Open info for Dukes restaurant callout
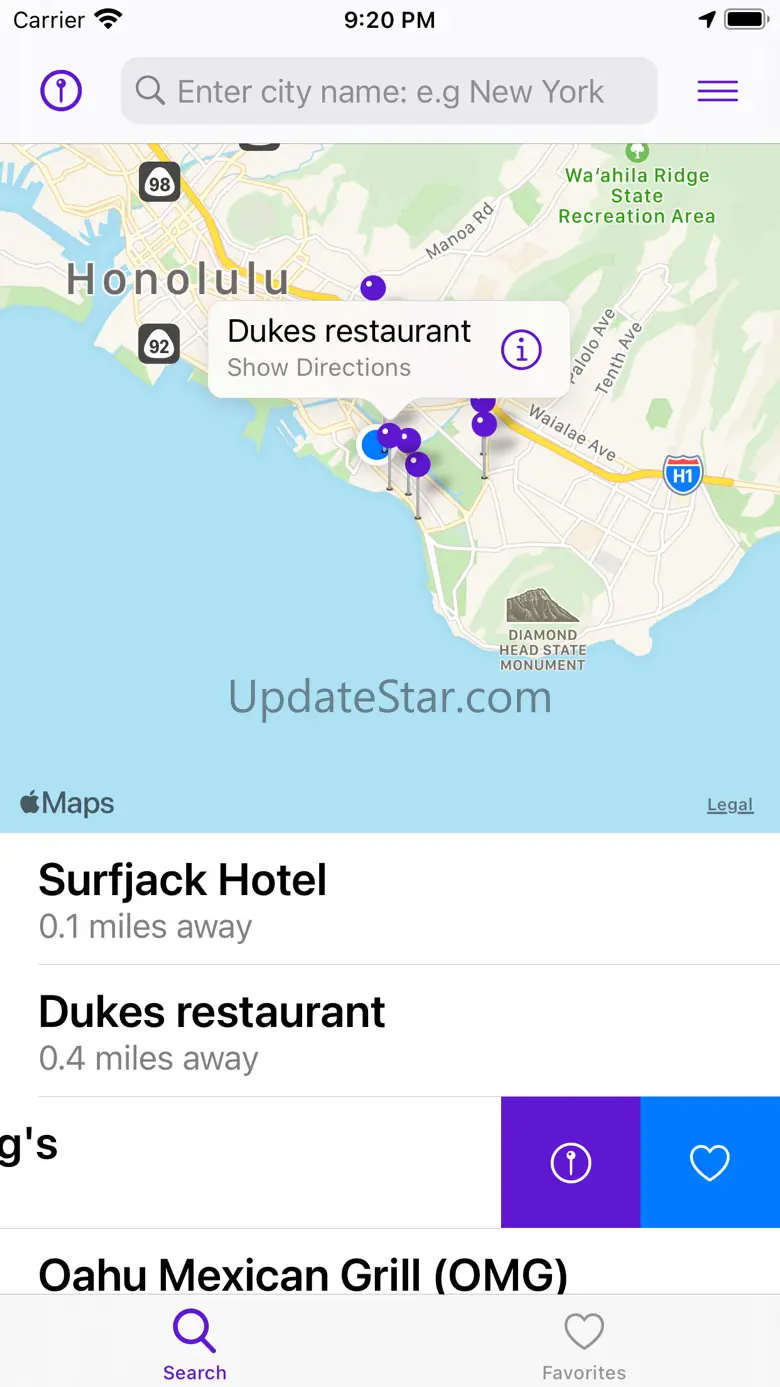The image size is (780, 1387). tap(521, 349)
